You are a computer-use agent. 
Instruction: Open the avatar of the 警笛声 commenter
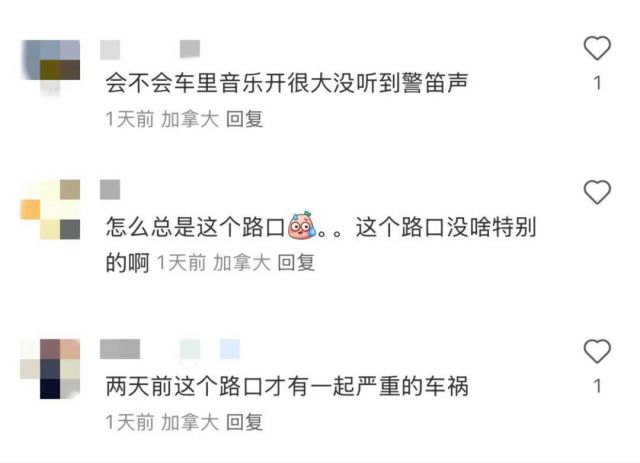coord(50,60)
